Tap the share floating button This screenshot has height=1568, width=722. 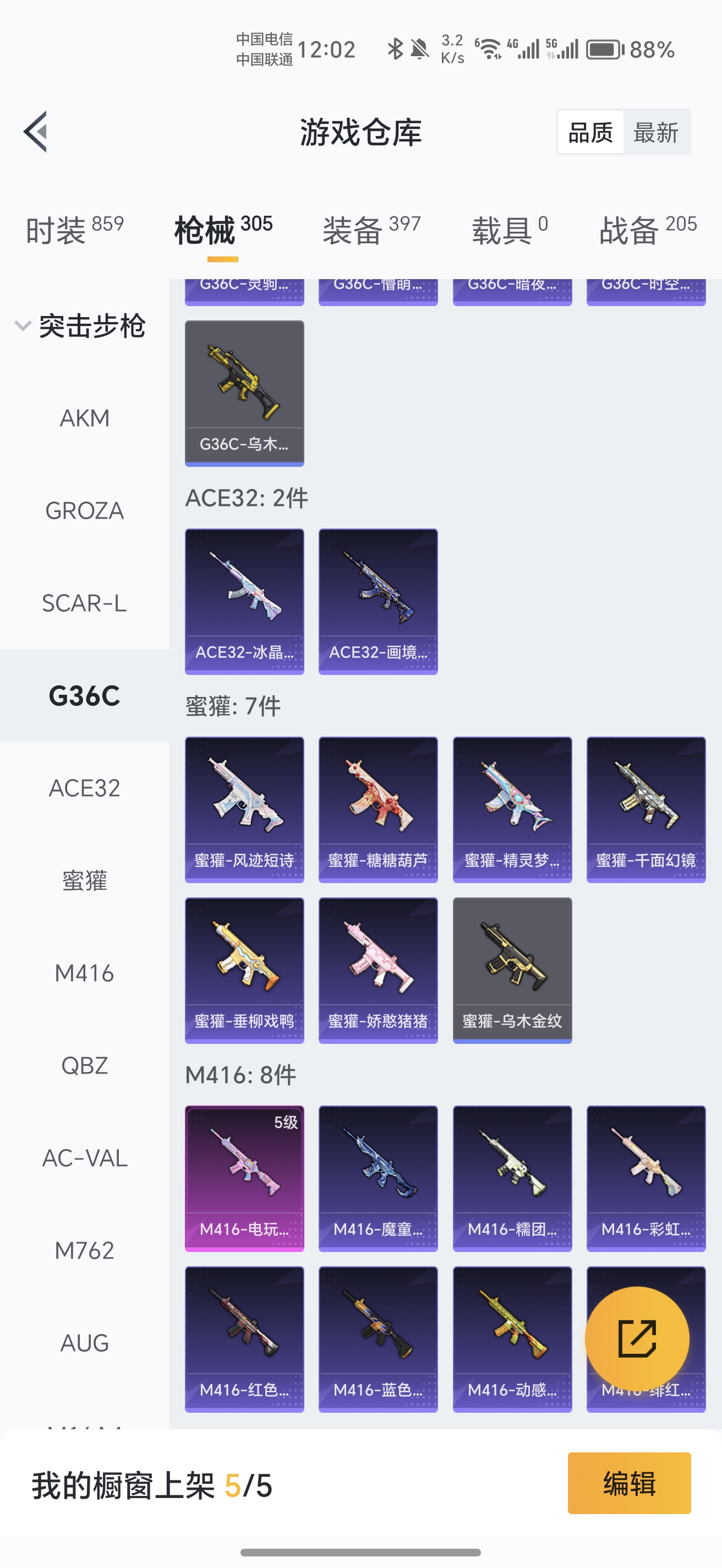(637, 1338)
